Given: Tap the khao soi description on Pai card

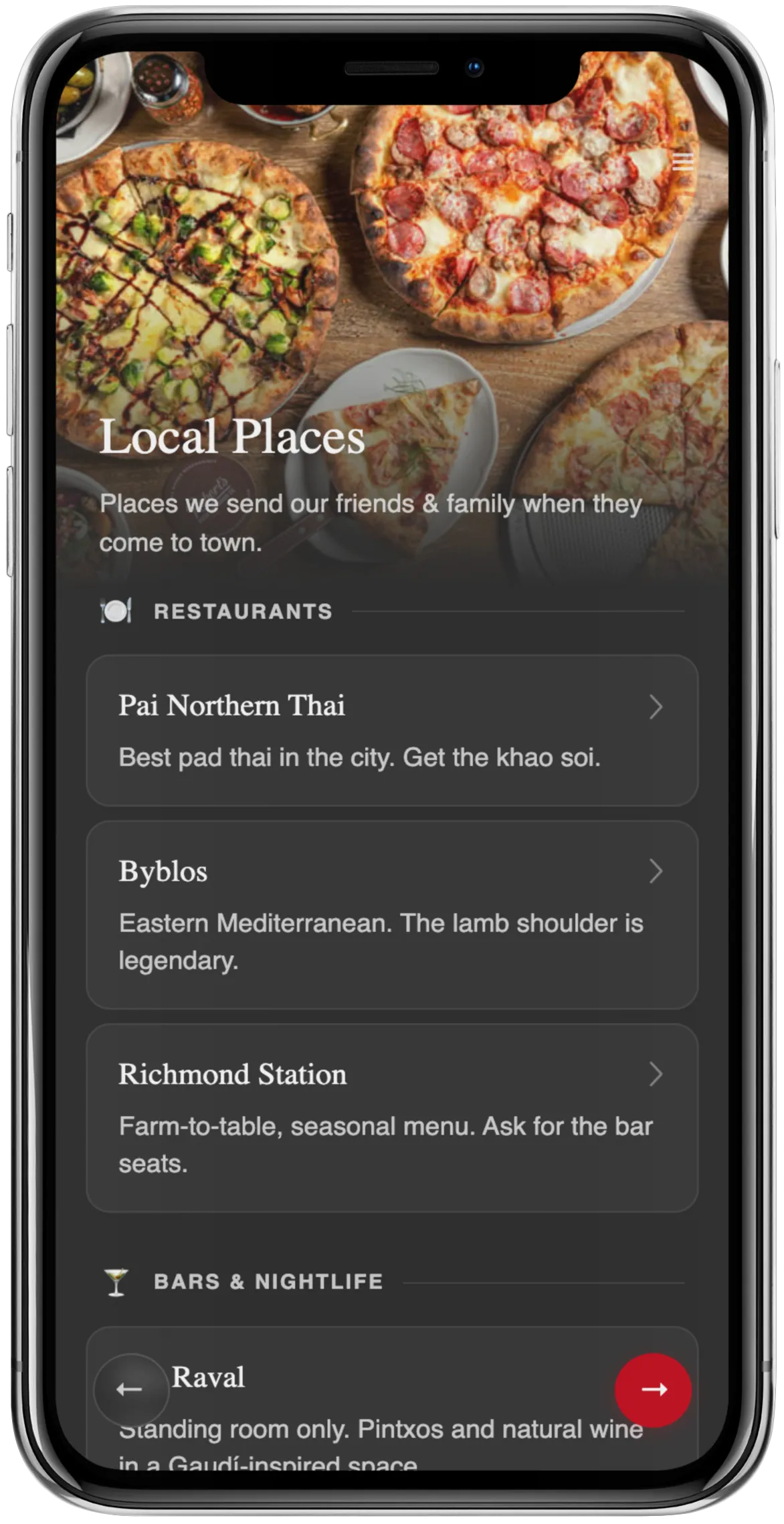Looking at the screenshot, I should click(360, 757).
